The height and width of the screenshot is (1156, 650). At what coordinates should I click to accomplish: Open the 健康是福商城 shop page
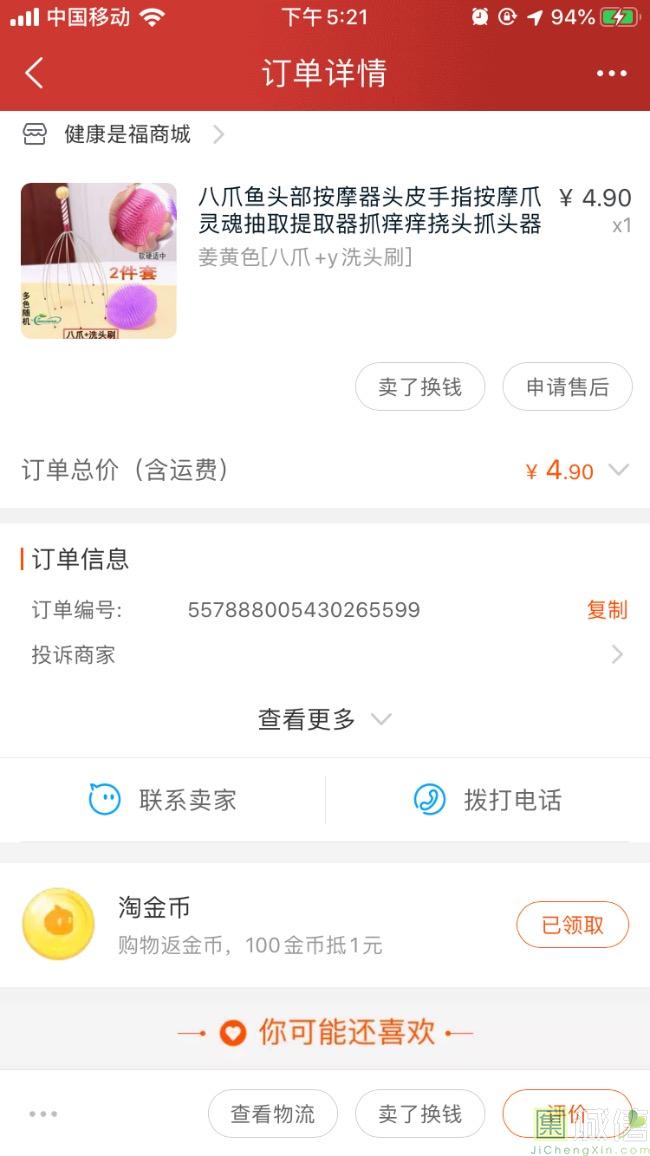pyautogui.click(x=127, y=134)
